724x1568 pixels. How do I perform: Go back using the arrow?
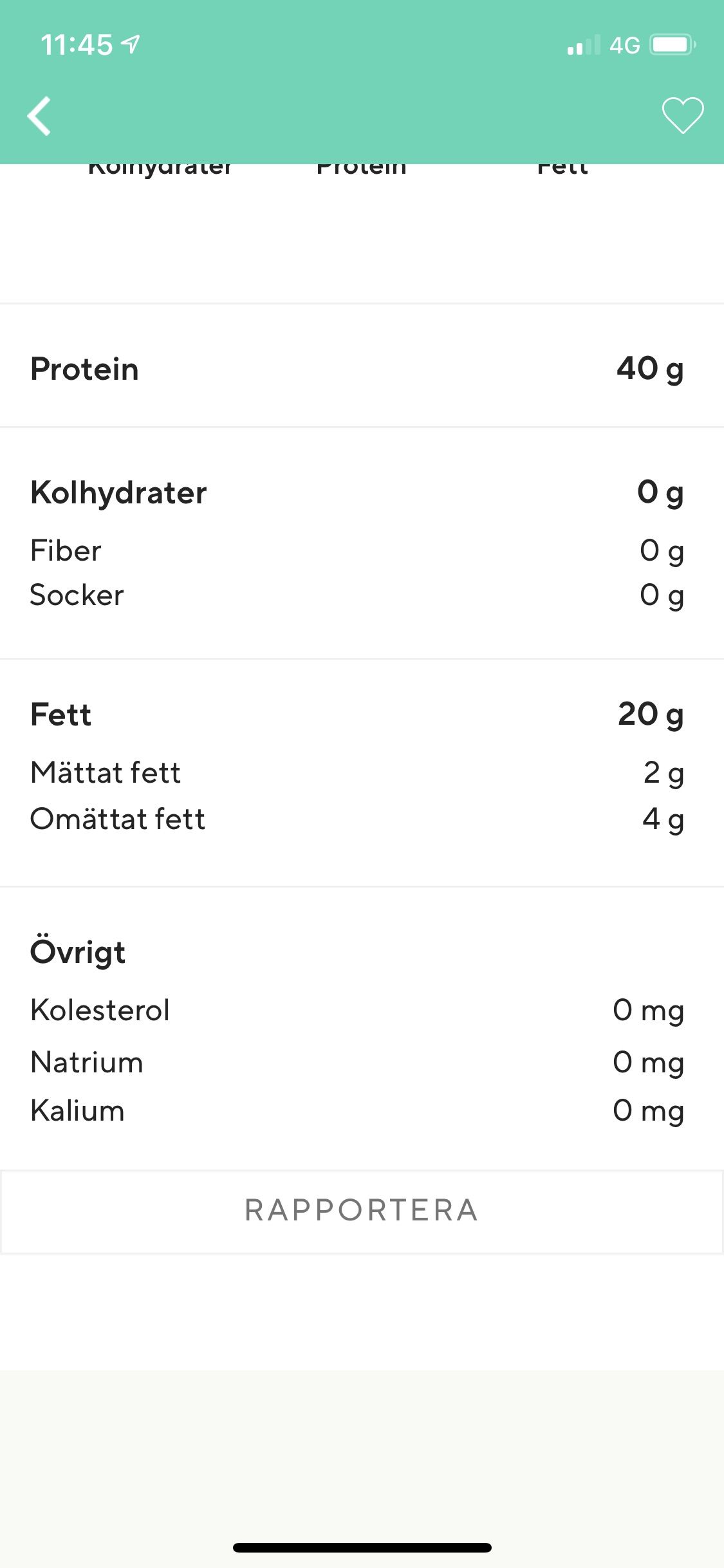click(x=39, y=117)
